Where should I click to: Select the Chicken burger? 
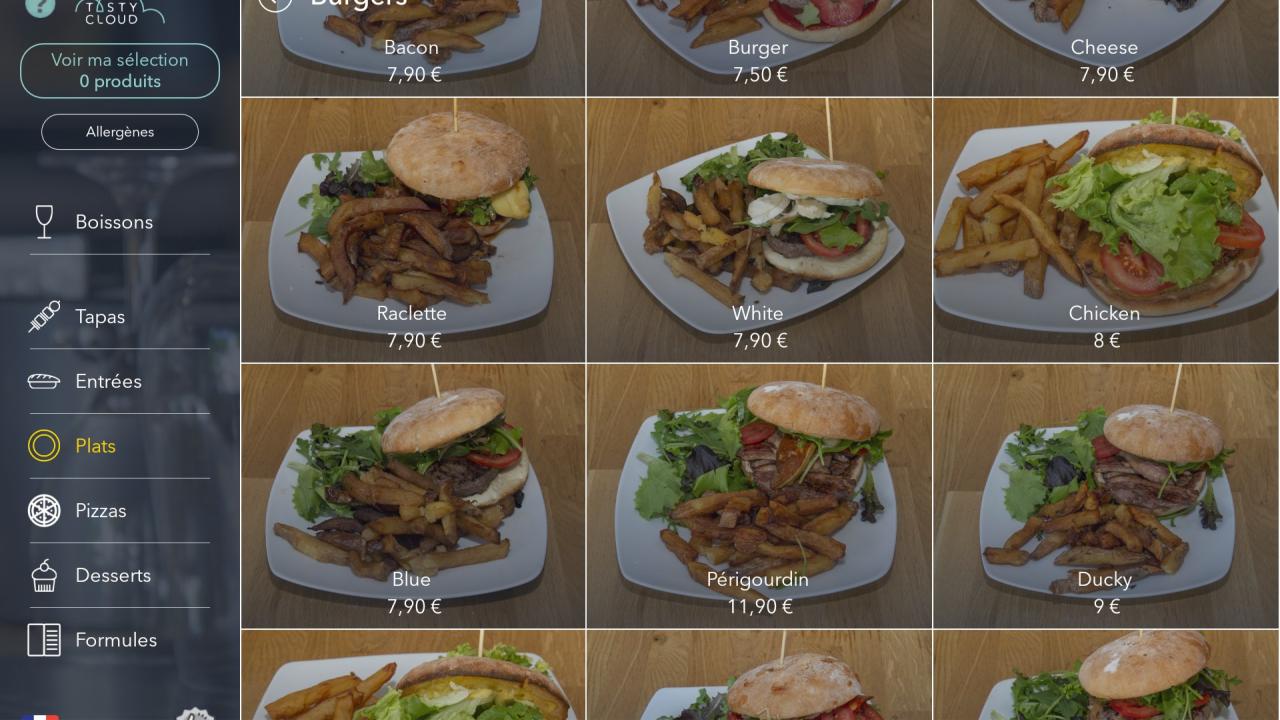[1105, 230]
